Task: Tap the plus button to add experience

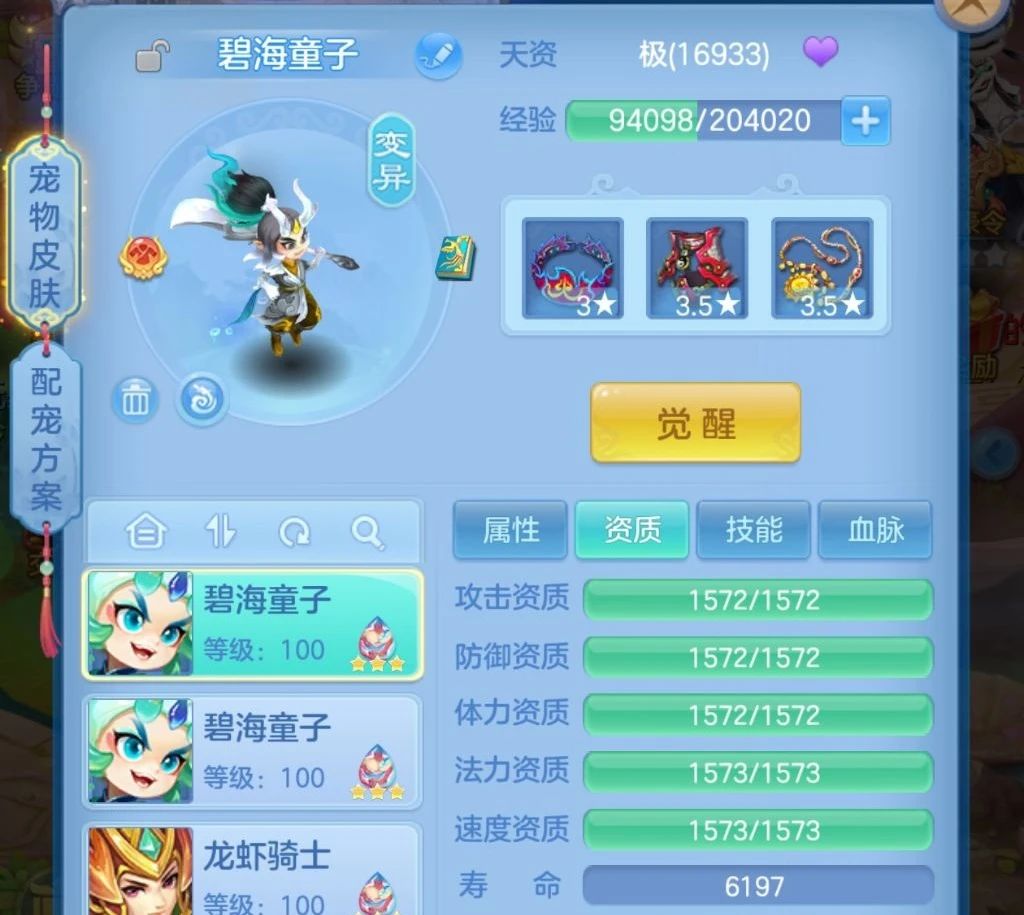Action: (865, 122)
